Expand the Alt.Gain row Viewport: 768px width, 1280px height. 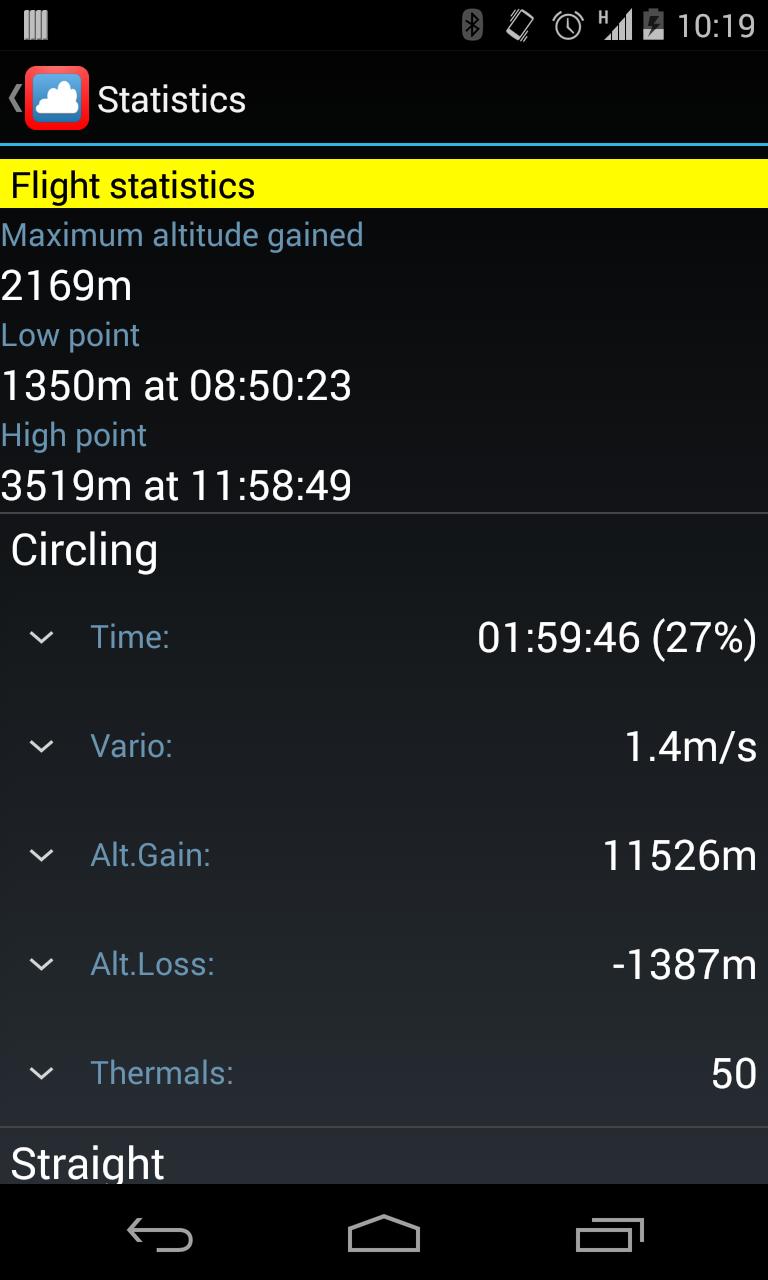point(42,855)
